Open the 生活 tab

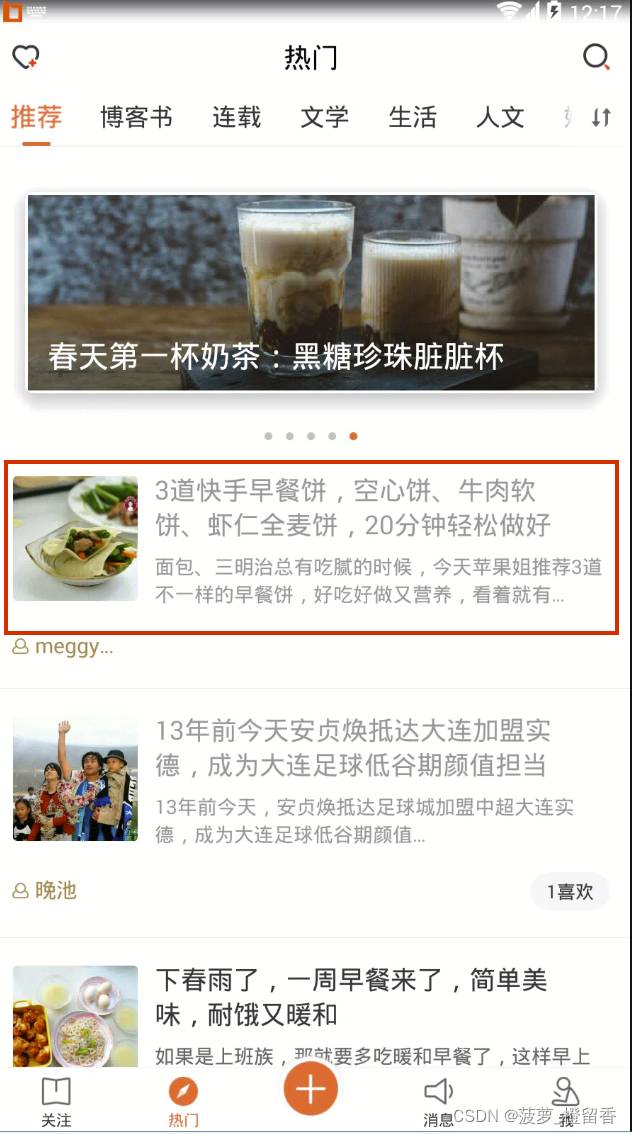click(412, 118)
